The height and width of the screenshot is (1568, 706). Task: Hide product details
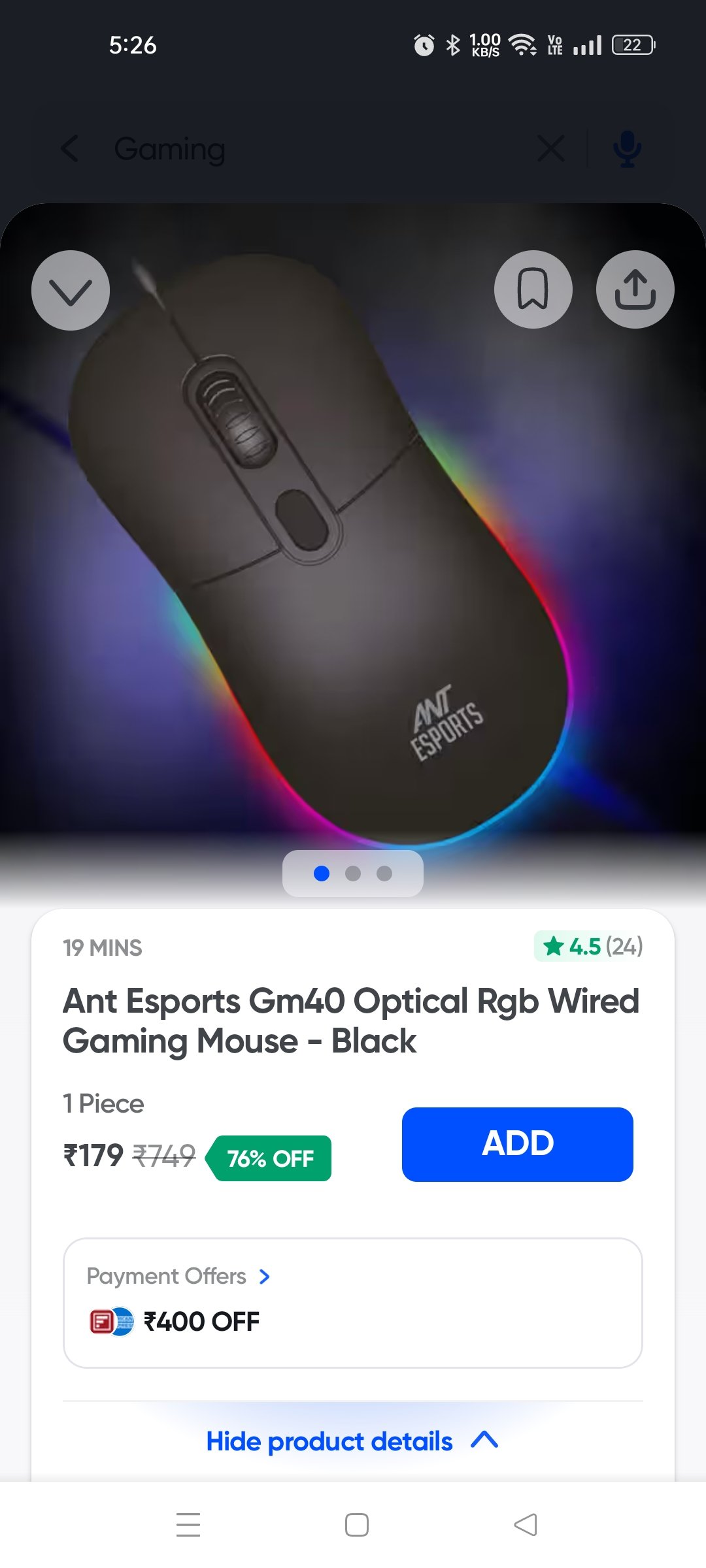pos(352,1441)
